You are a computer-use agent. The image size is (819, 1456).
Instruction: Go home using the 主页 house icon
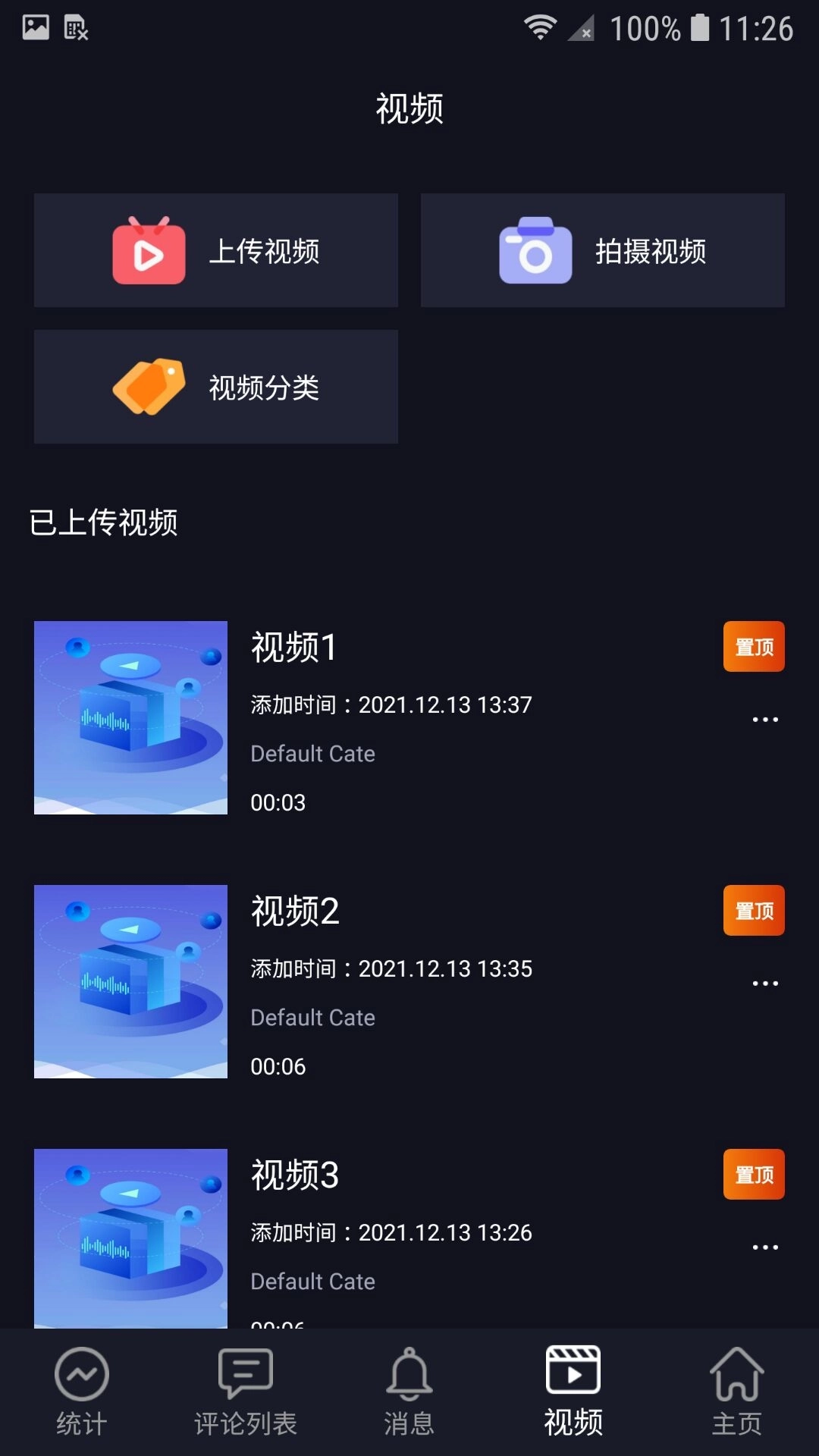point(736,1373)
